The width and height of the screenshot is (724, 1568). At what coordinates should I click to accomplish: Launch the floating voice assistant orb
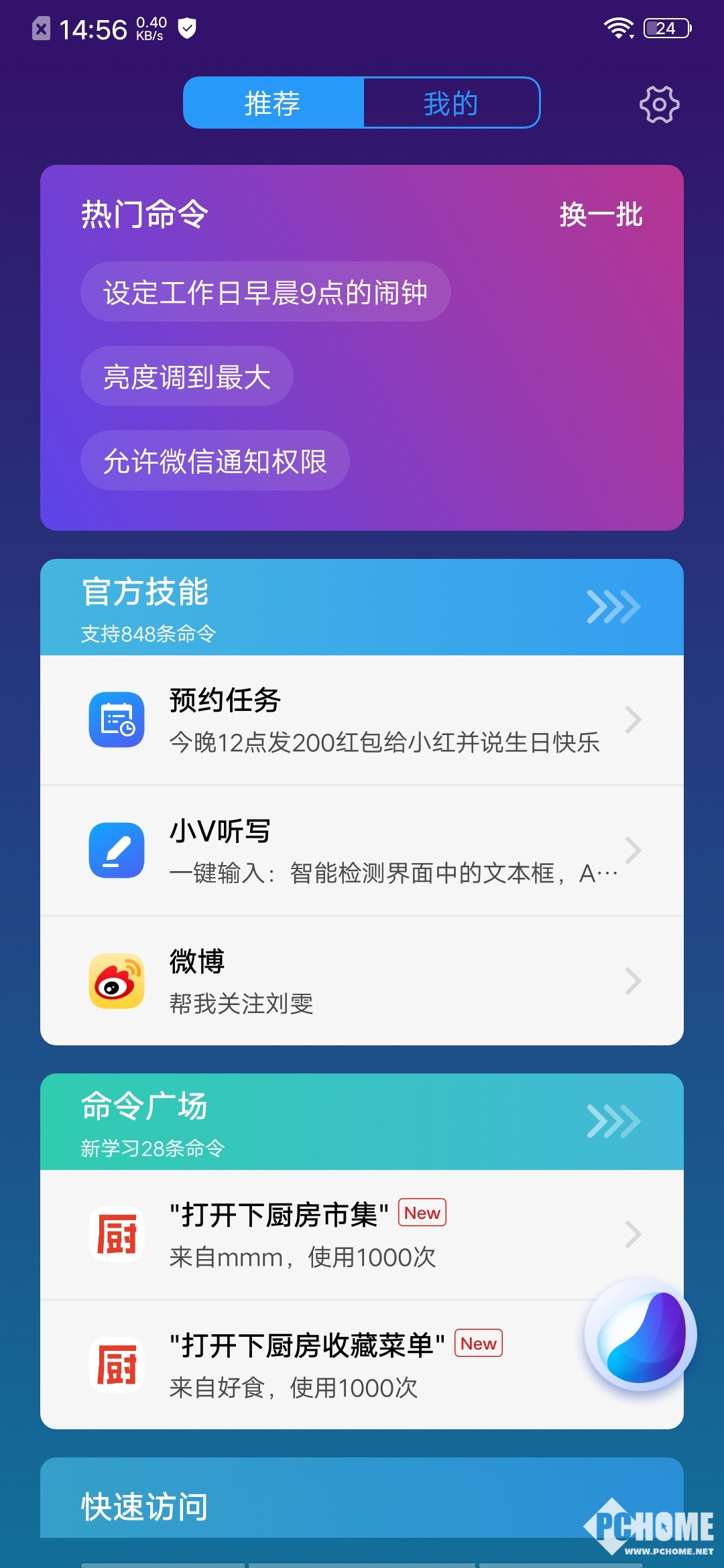click(641, 1335)
